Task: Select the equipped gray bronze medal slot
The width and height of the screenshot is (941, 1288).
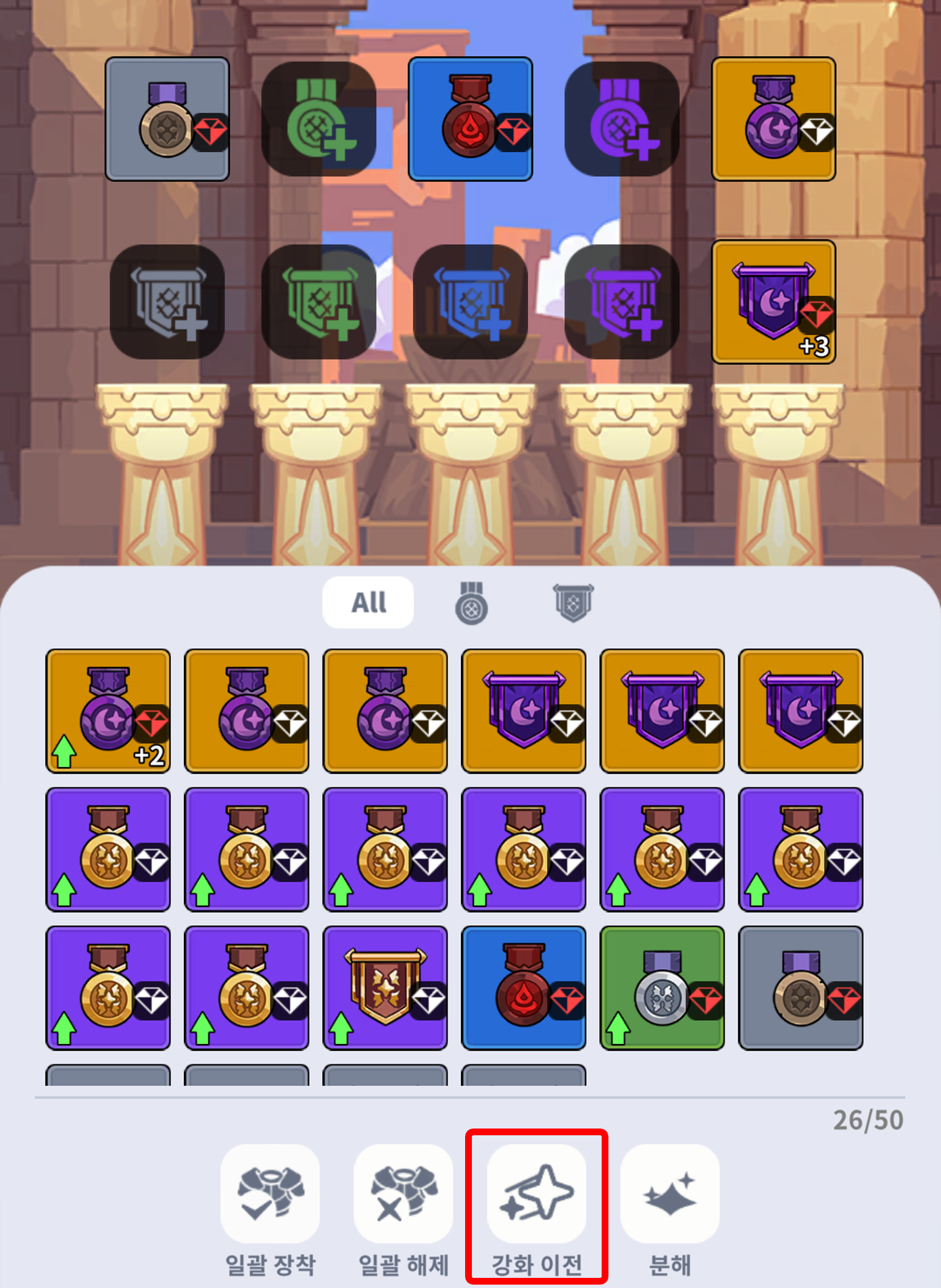Action: pos(167,119)
